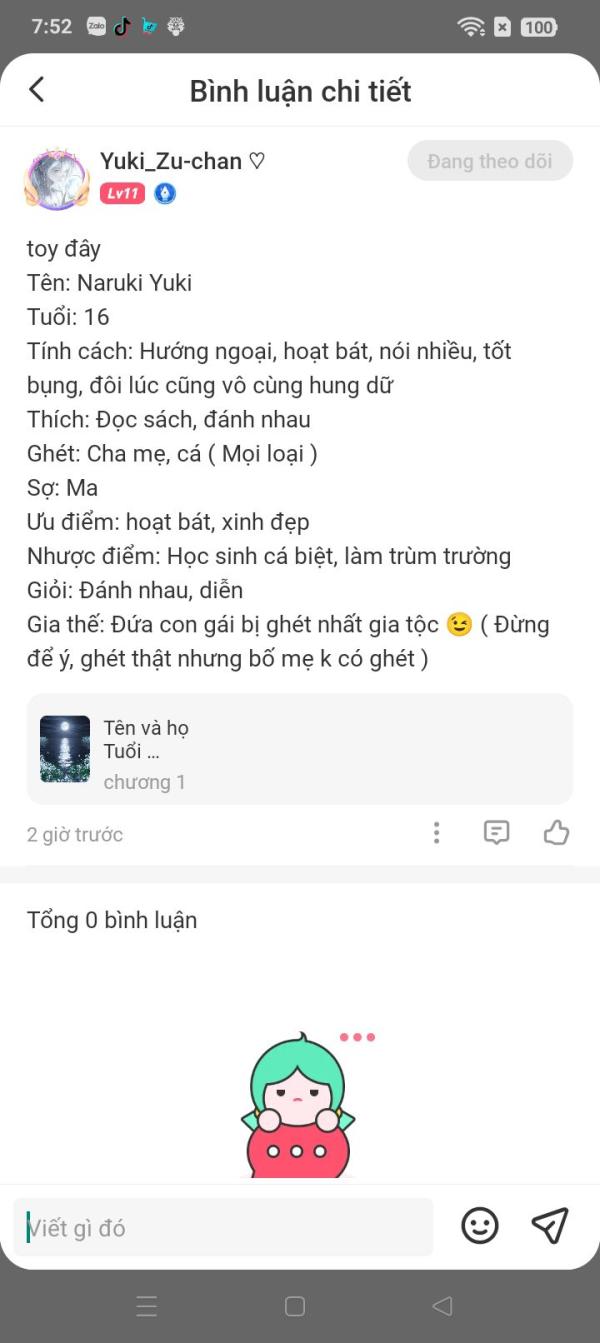
Task: Open the three-dot options for this comment
Action: click(x=436, y=833)
